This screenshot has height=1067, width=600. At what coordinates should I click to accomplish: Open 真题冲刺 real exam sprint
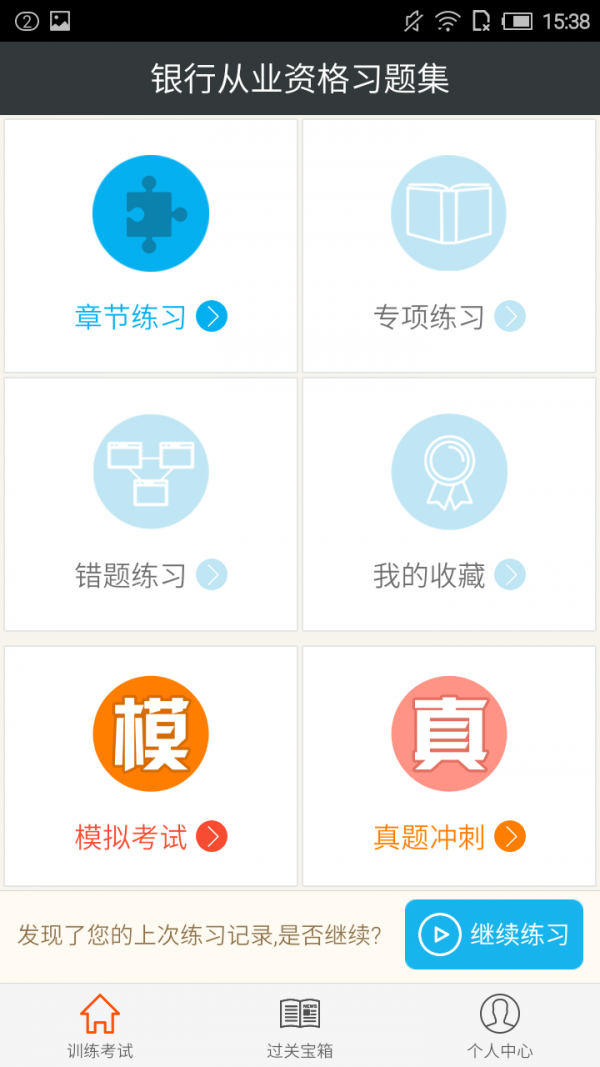pyautogui.click(x=449, y=766)
